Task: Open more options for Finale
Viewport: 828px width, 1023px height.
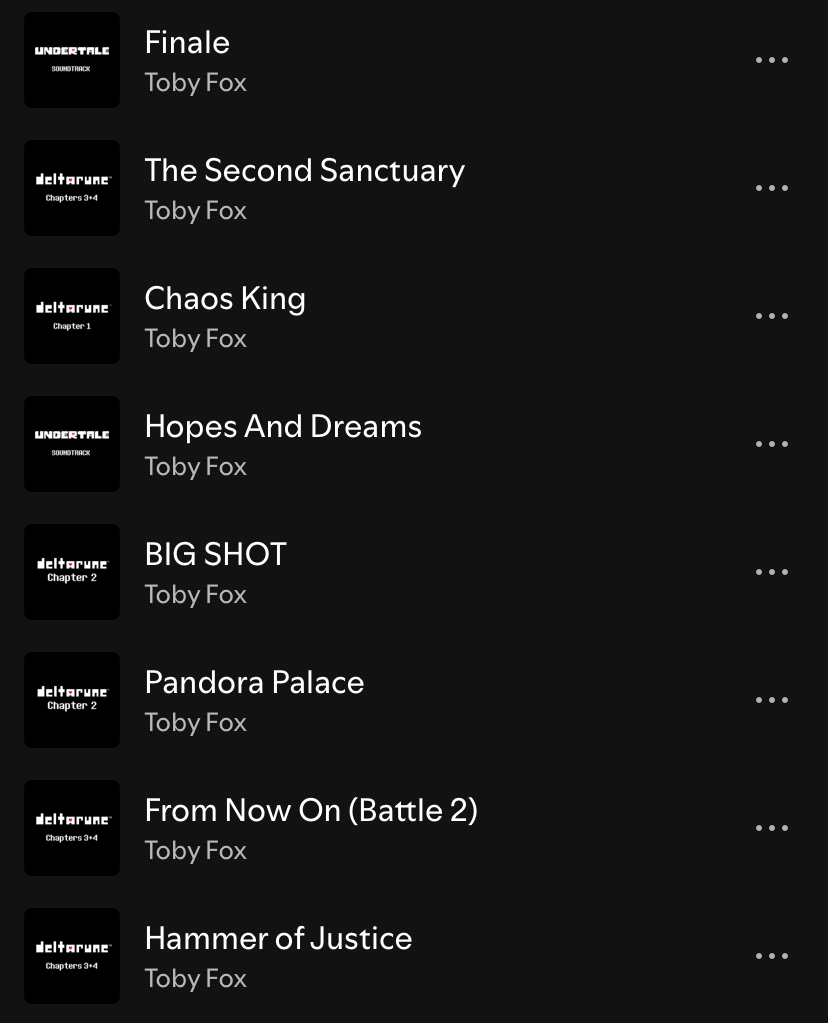Action: click(772, 60)
